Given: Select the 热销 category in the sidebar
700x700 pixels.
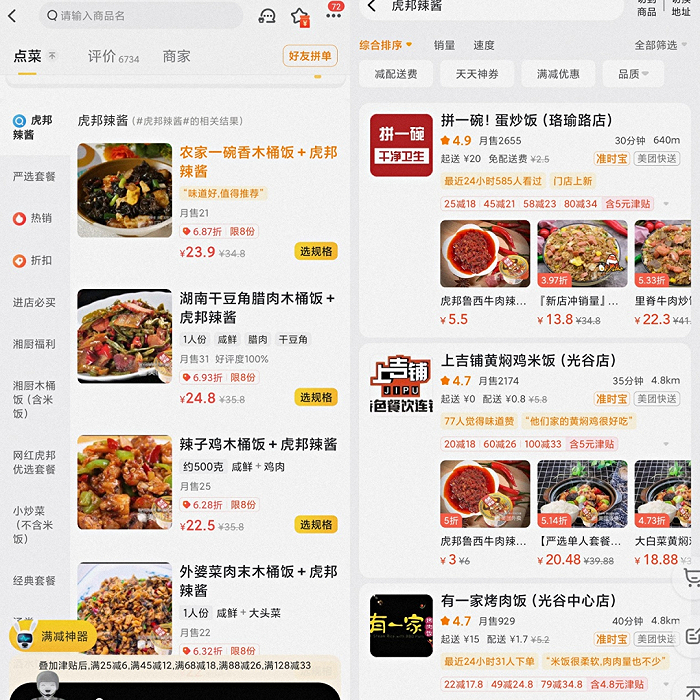Looking at the screenshot, I should (33, 218).
